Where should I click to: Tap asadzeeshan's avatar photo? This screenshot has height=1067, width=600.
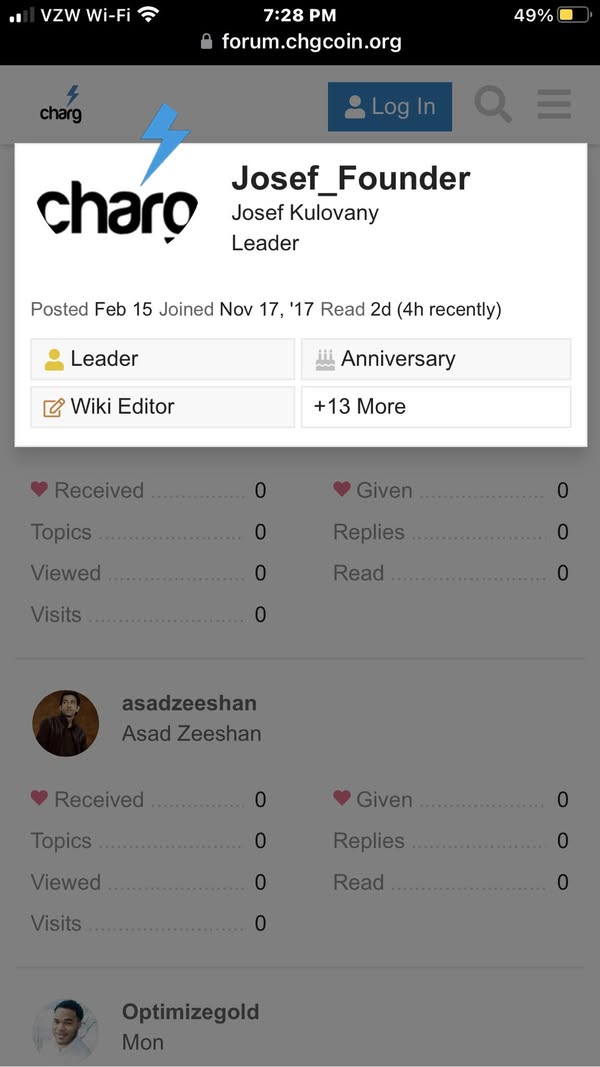[66, 722]
